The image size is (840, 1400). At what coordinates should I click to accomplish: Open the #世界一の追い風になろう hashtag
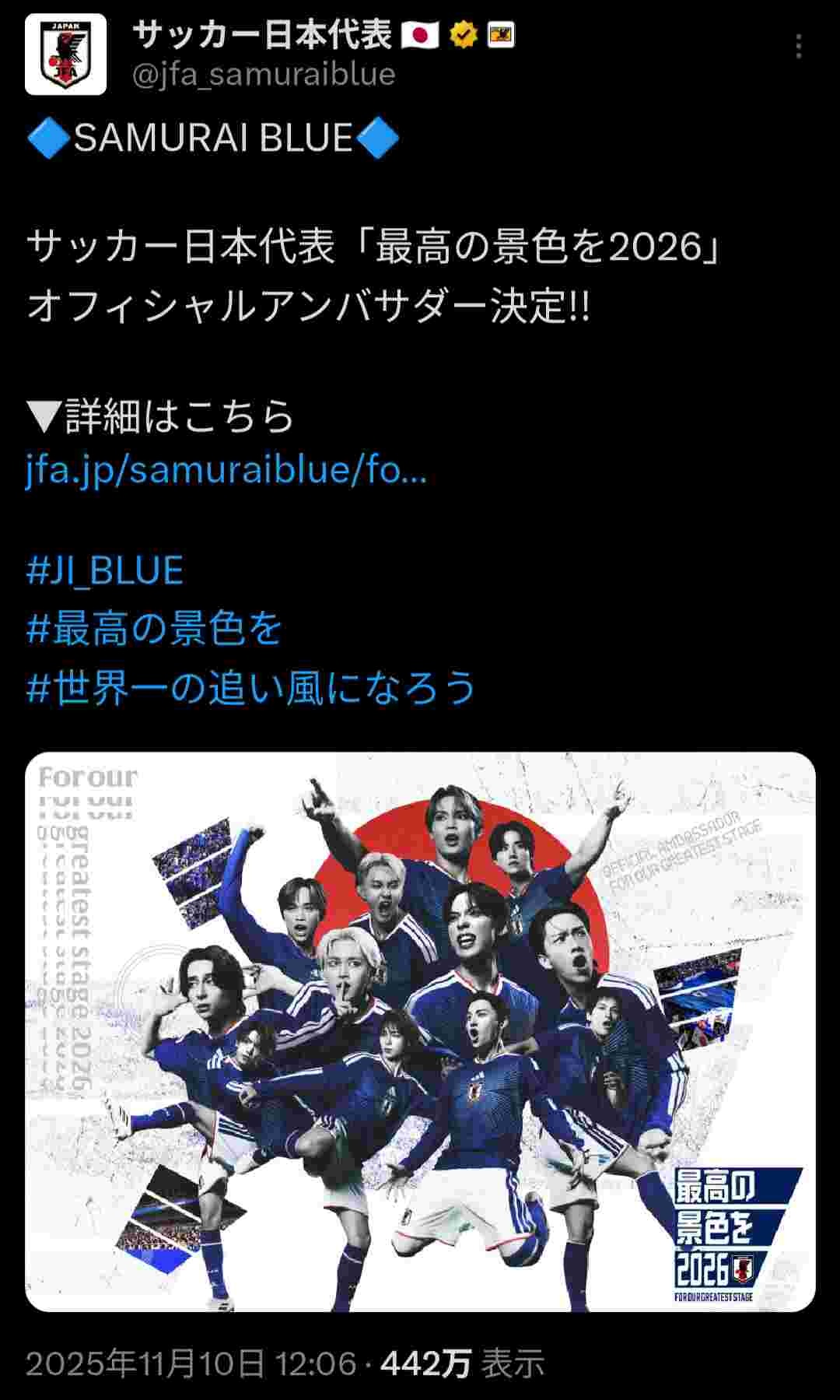(x=250, y=688)
